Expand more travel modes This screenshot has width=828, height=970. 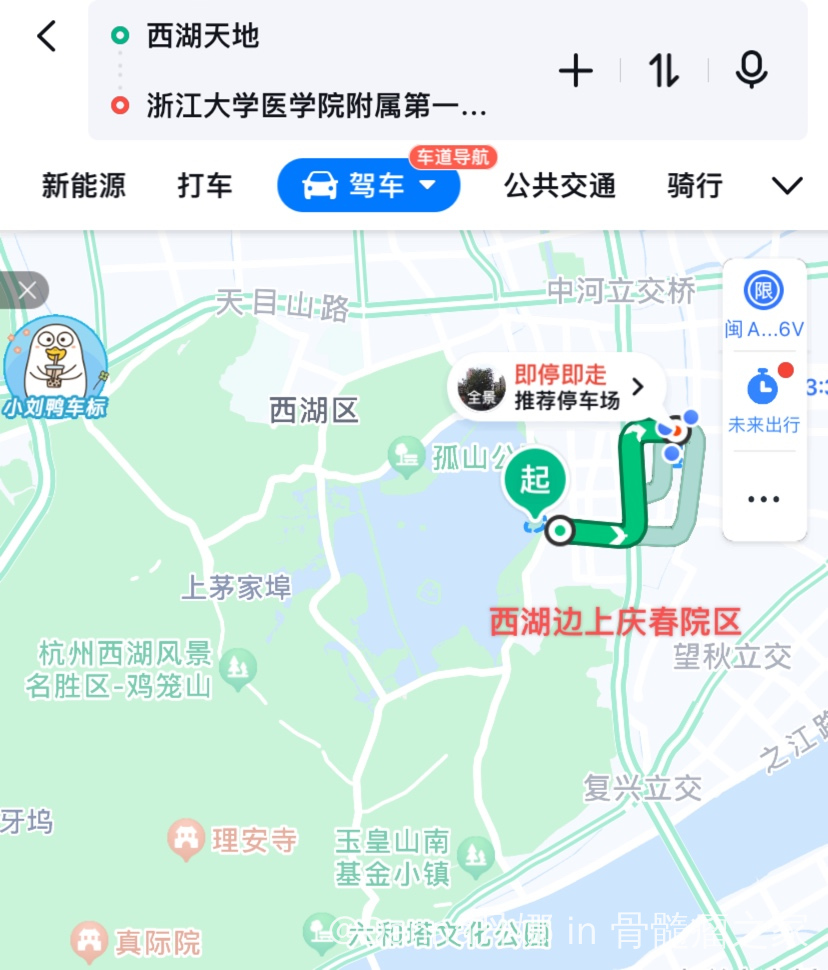pyautogui.click(x=788, y=186)
